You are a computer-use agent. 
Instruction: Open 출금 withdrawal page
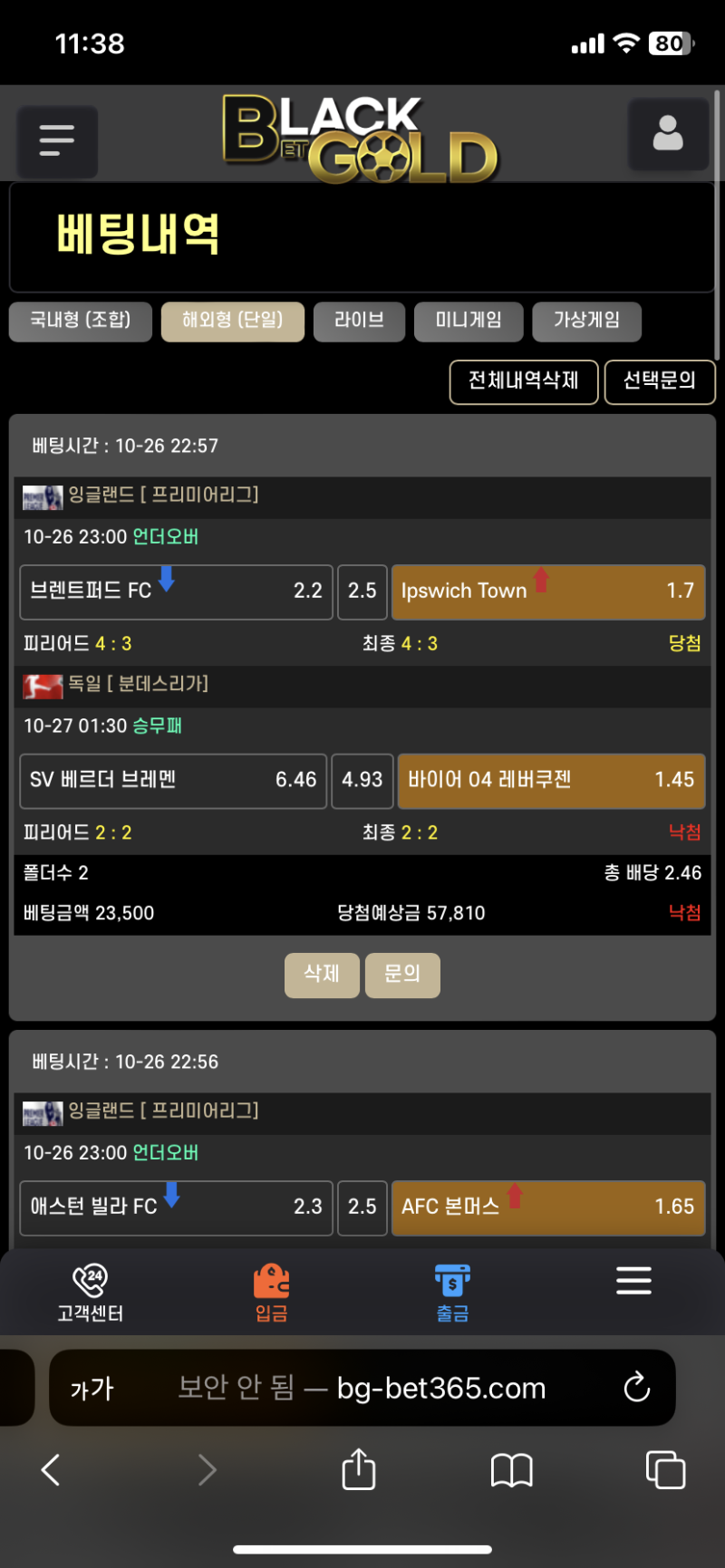452,1293
